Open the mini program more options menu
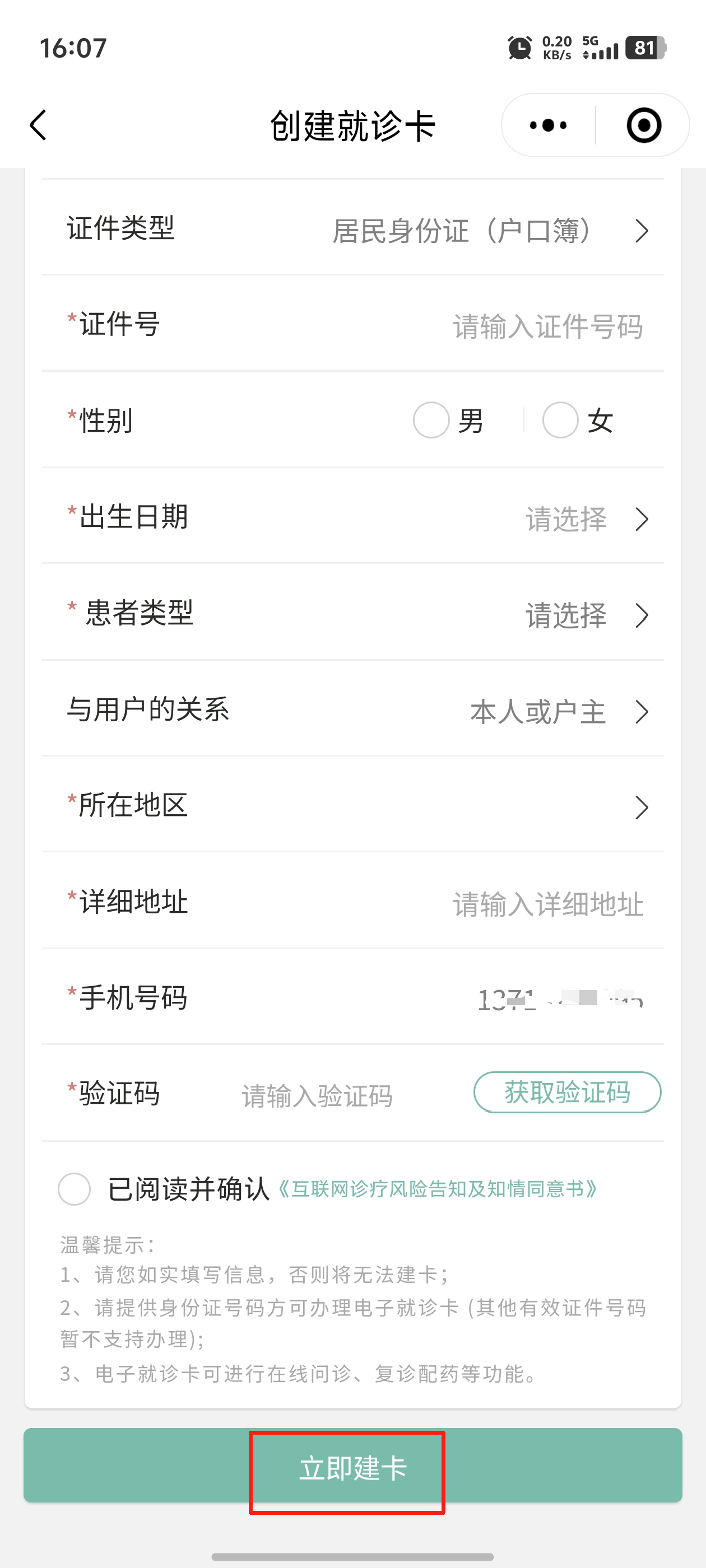 (548, 125)
